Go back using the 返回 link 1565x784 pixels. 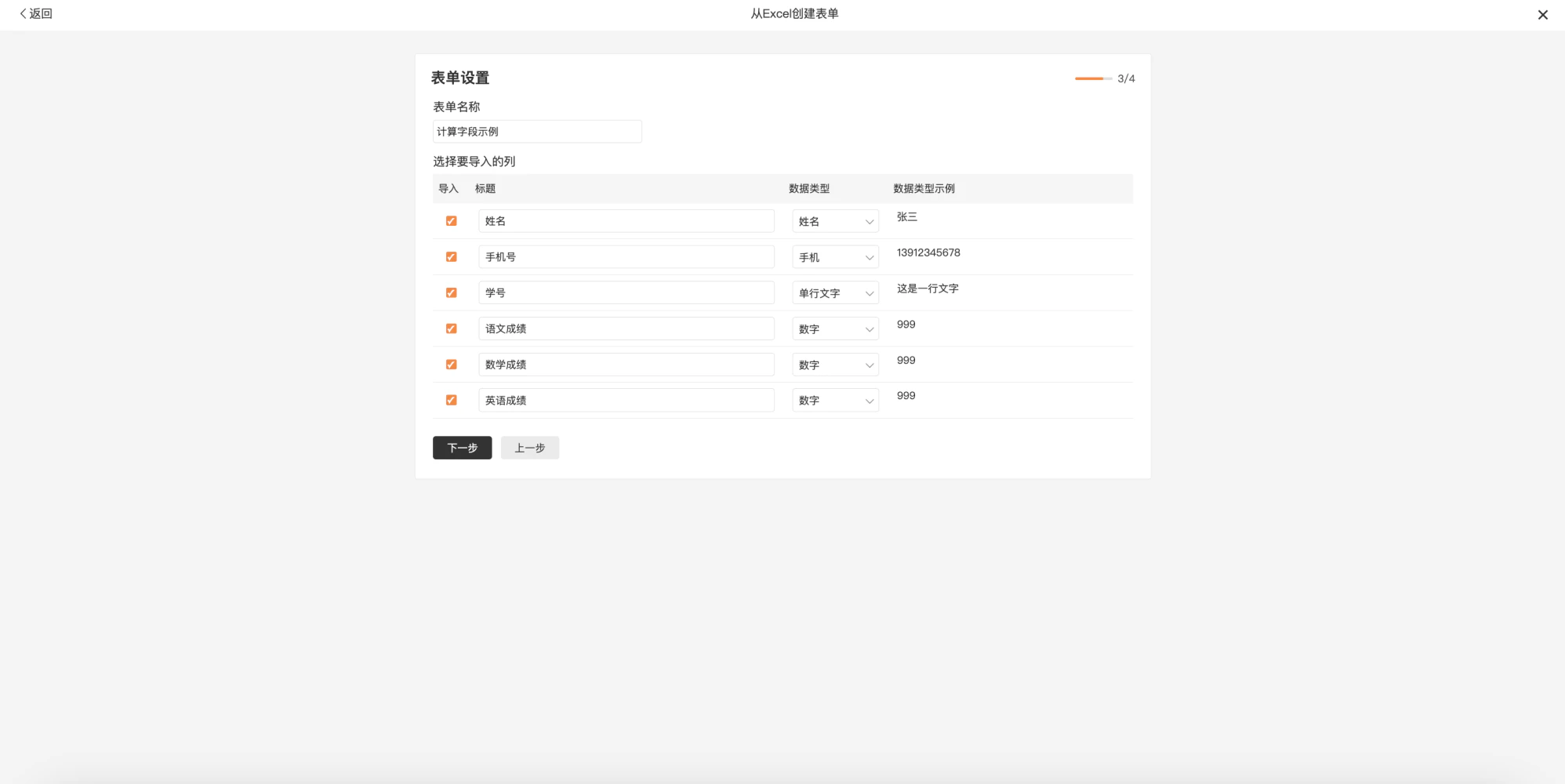pyautogui.click(x=36, y=13)
